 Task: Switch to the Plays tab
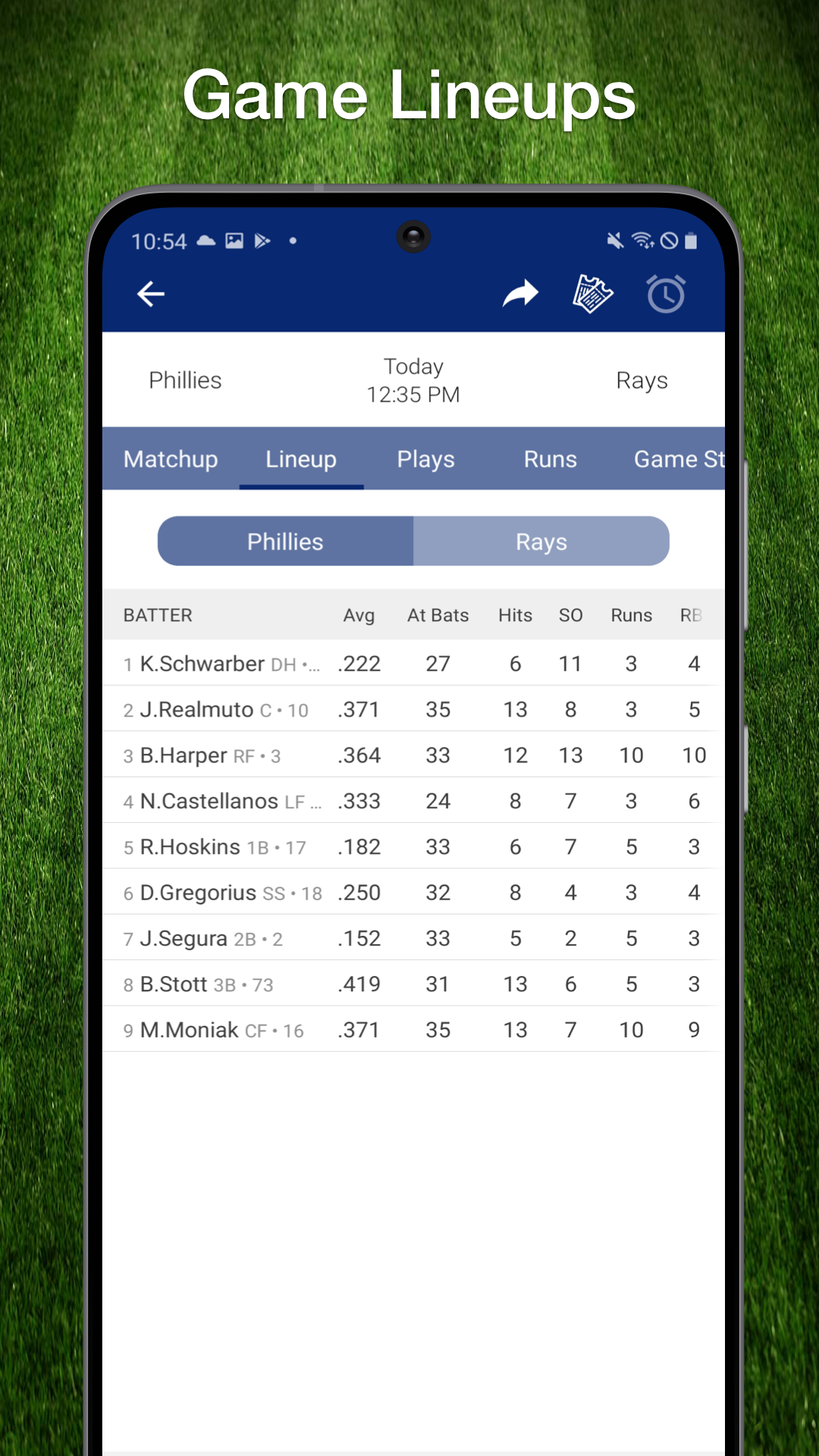click(x=425, y=459)
